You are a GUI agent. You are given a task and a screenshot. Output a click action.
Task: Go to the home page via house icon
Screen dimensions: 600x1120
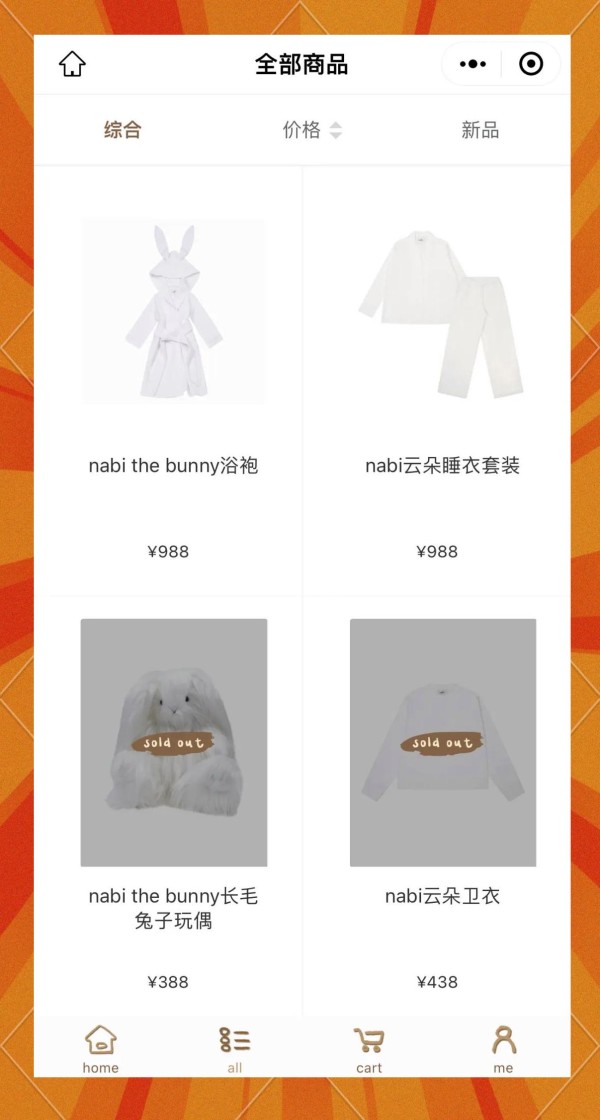point(72,65)
